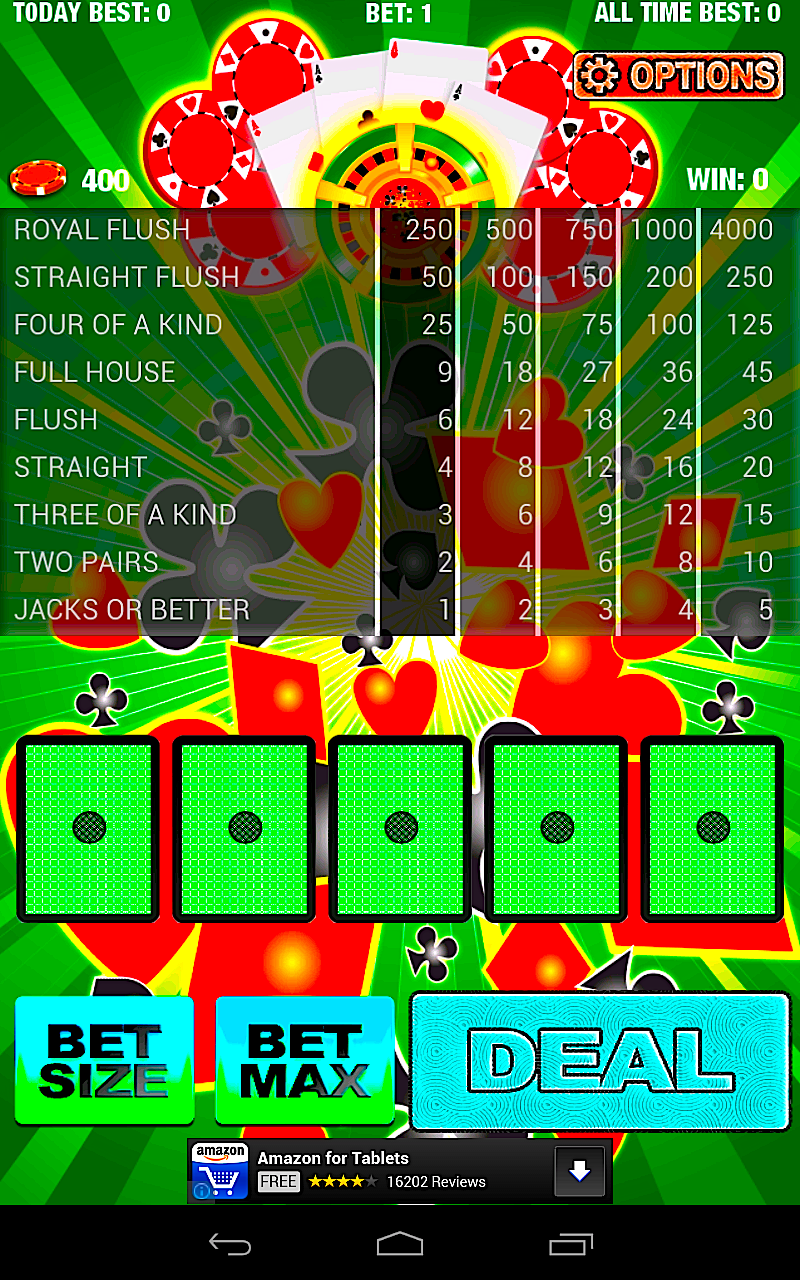The width and height of the screenshot is (800, 1280).
Task: Download the Amazon app via arrow button
Action: pyautogui.click(x=580, y=1170)
